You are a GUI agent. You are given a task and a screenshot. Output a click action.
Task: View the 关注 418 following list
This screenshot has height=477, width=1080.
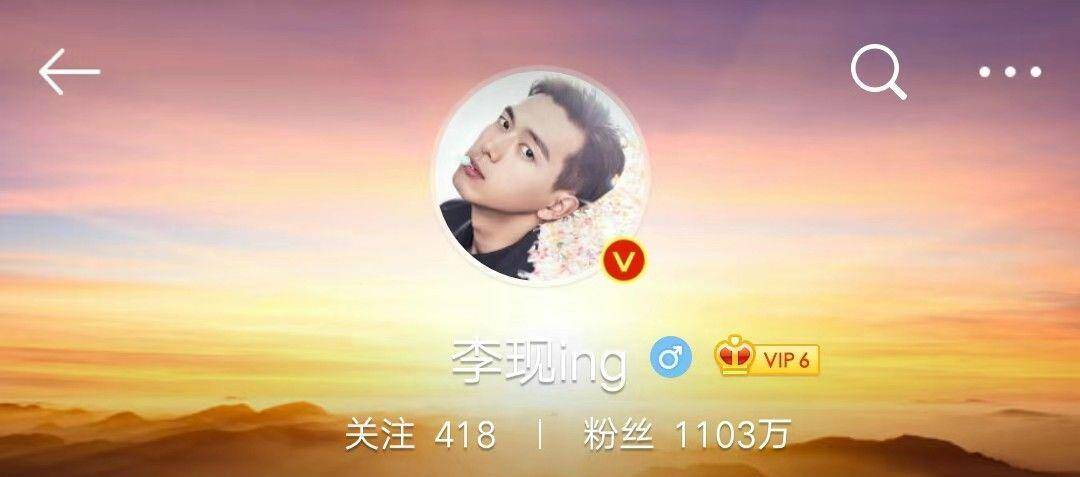pos(420,435)
